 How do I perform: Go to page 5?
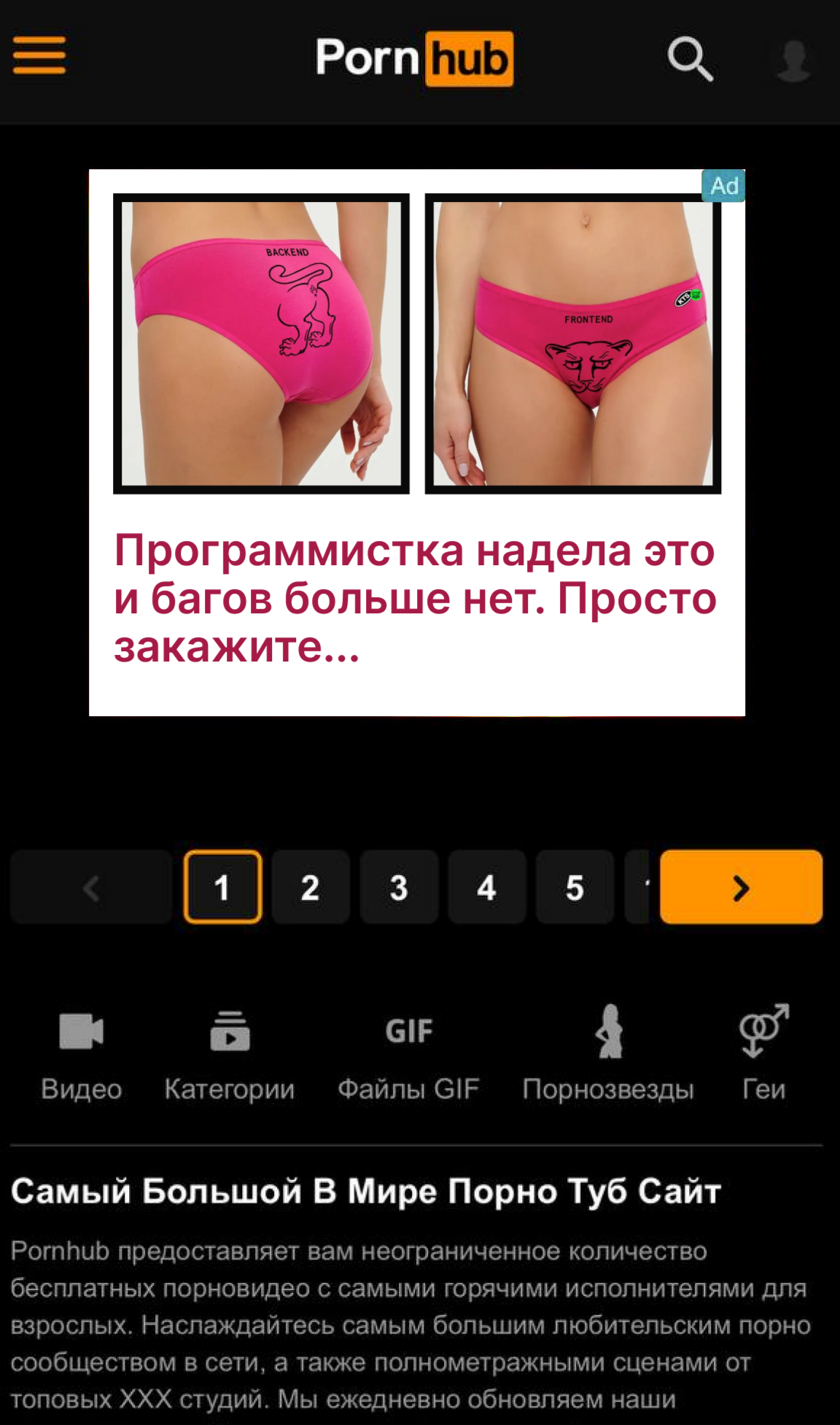point(575,887)
